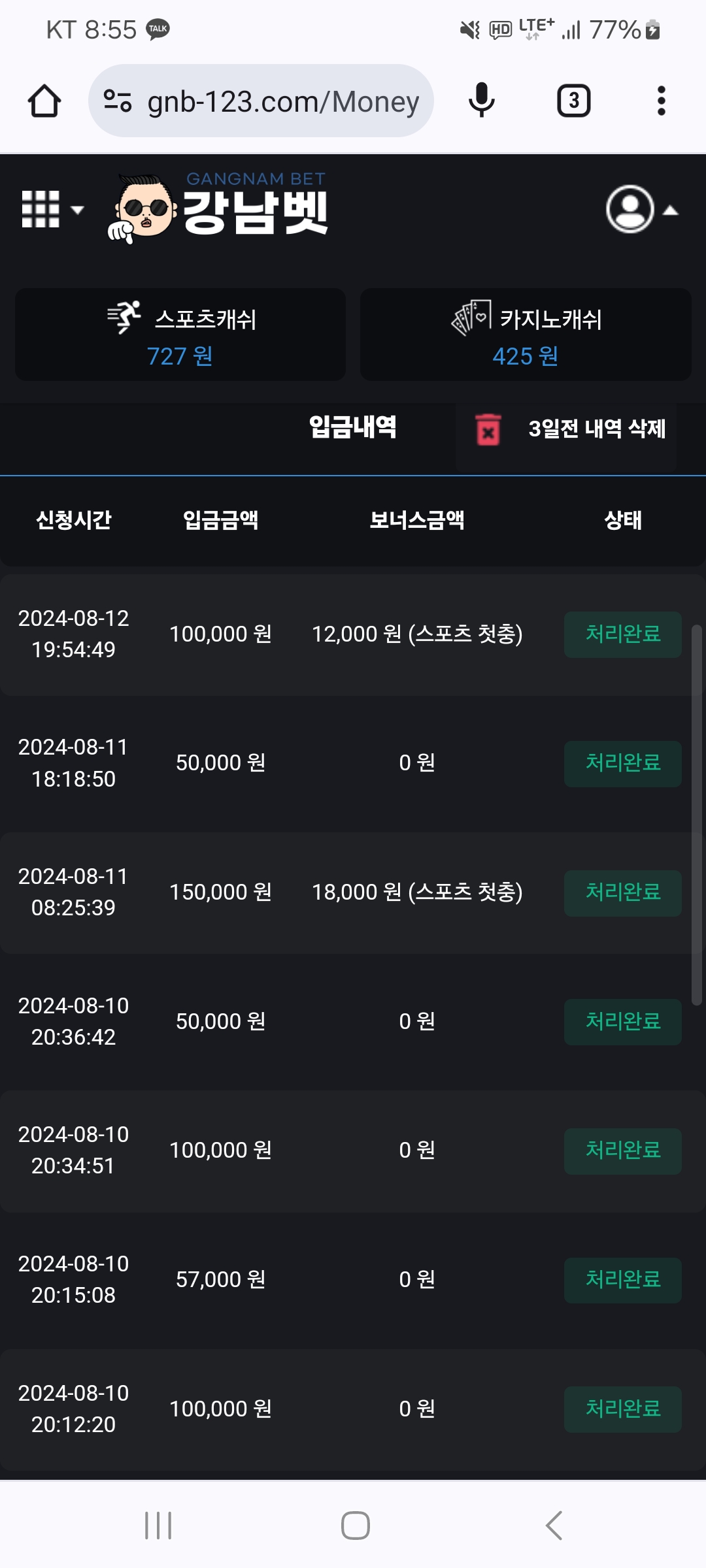The image size is (706, 1568).
Task: Expand the grid menu dropdown
Action: click(52, 210)
